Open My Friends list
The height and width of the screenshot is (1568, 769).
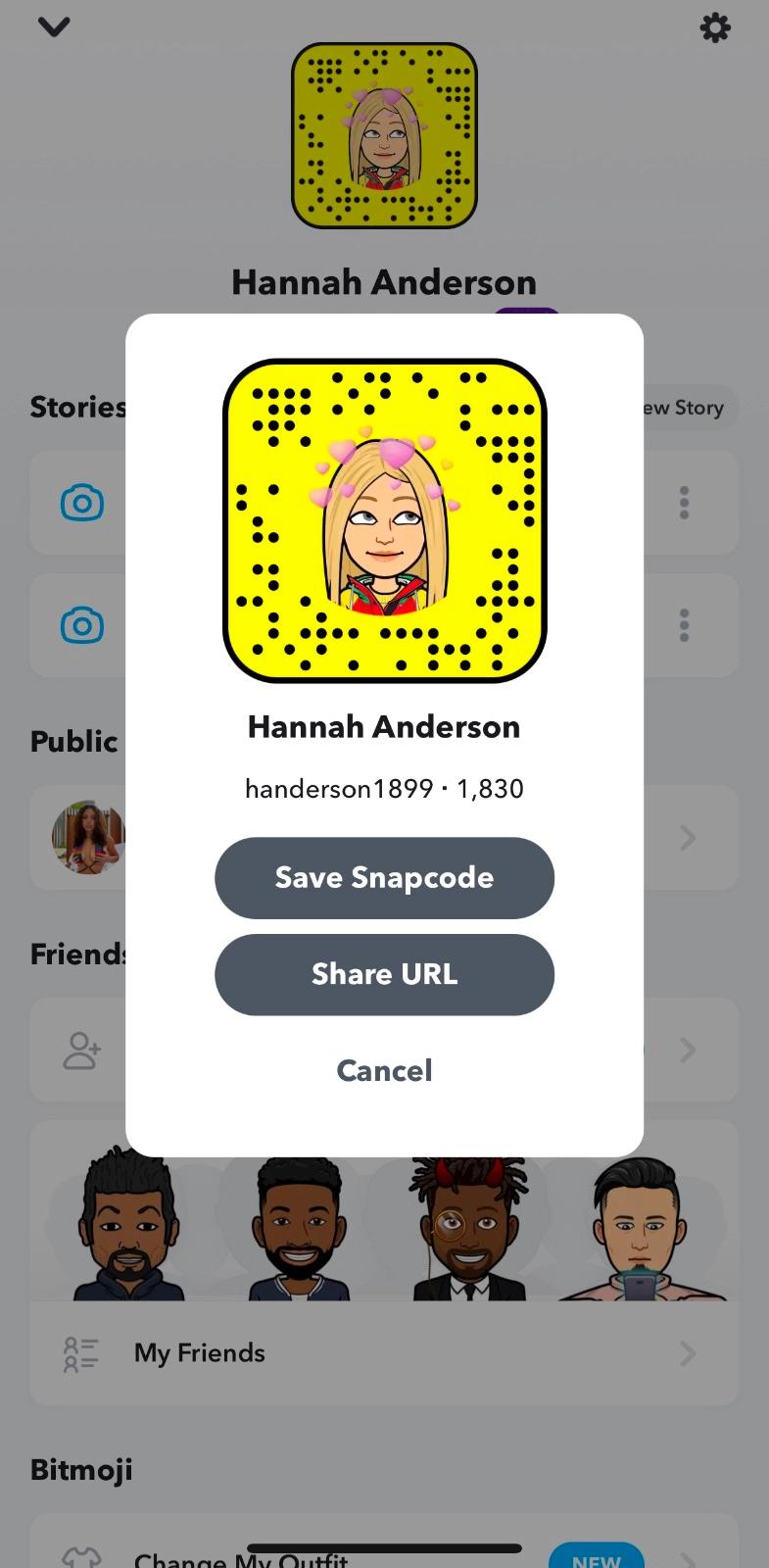(x=384, y=1353)
